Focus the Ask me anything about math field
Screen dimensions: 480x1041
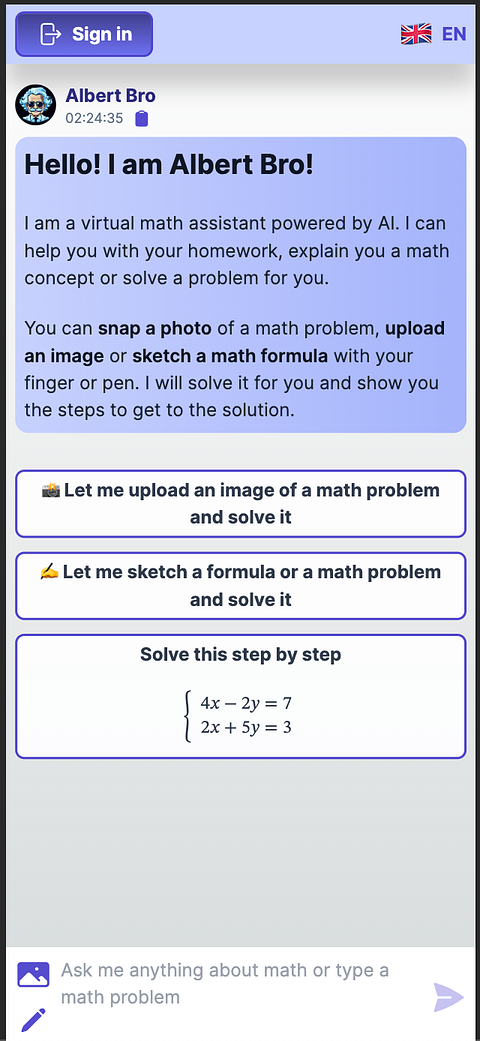coord(240,984)
